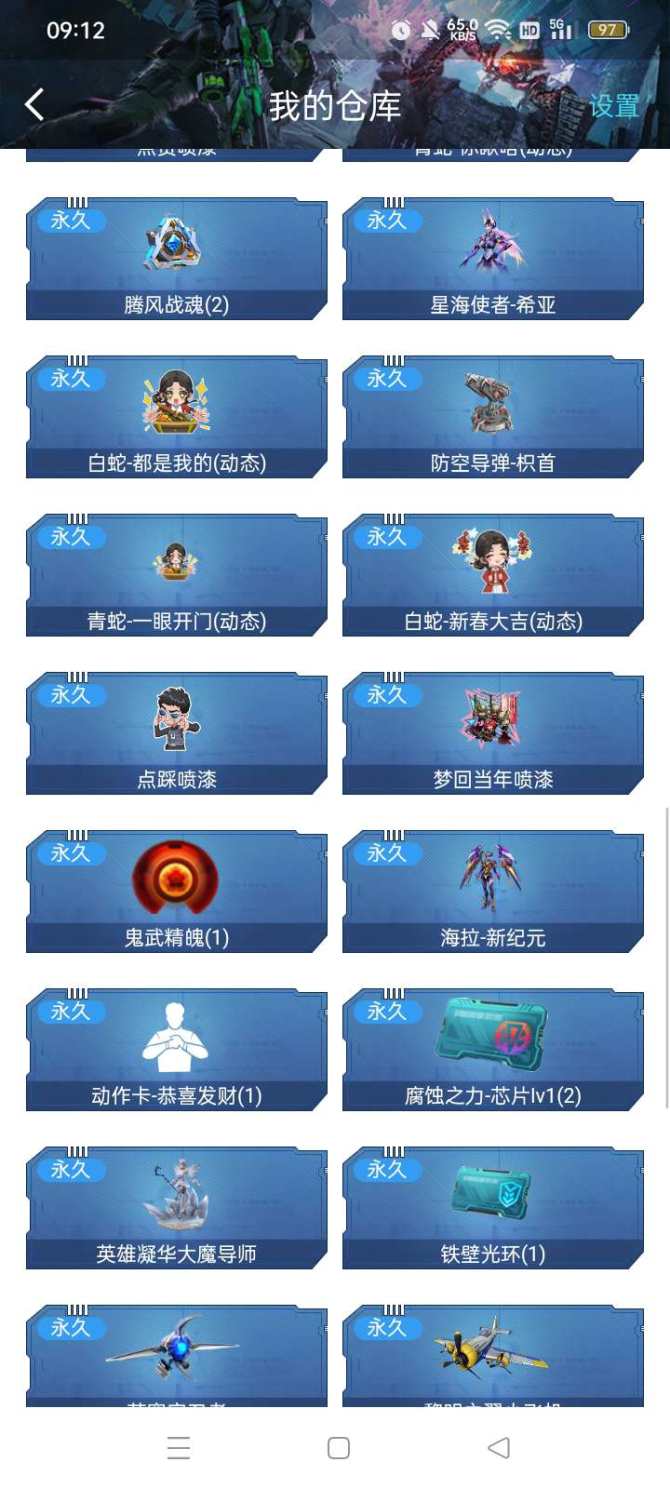Image resolution: width=670 pixels, height=1489 pixels.
Task: Open 动作卡-恭喜发财(1) item
Action: click(x=176, y=1049)
